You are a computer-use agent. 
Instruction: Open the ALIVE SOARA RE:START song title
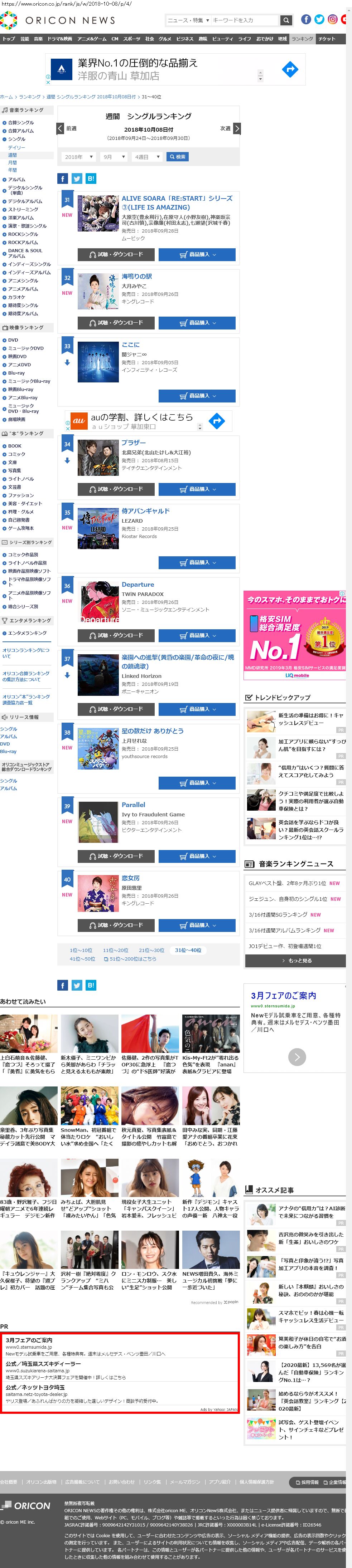(177, 203)
